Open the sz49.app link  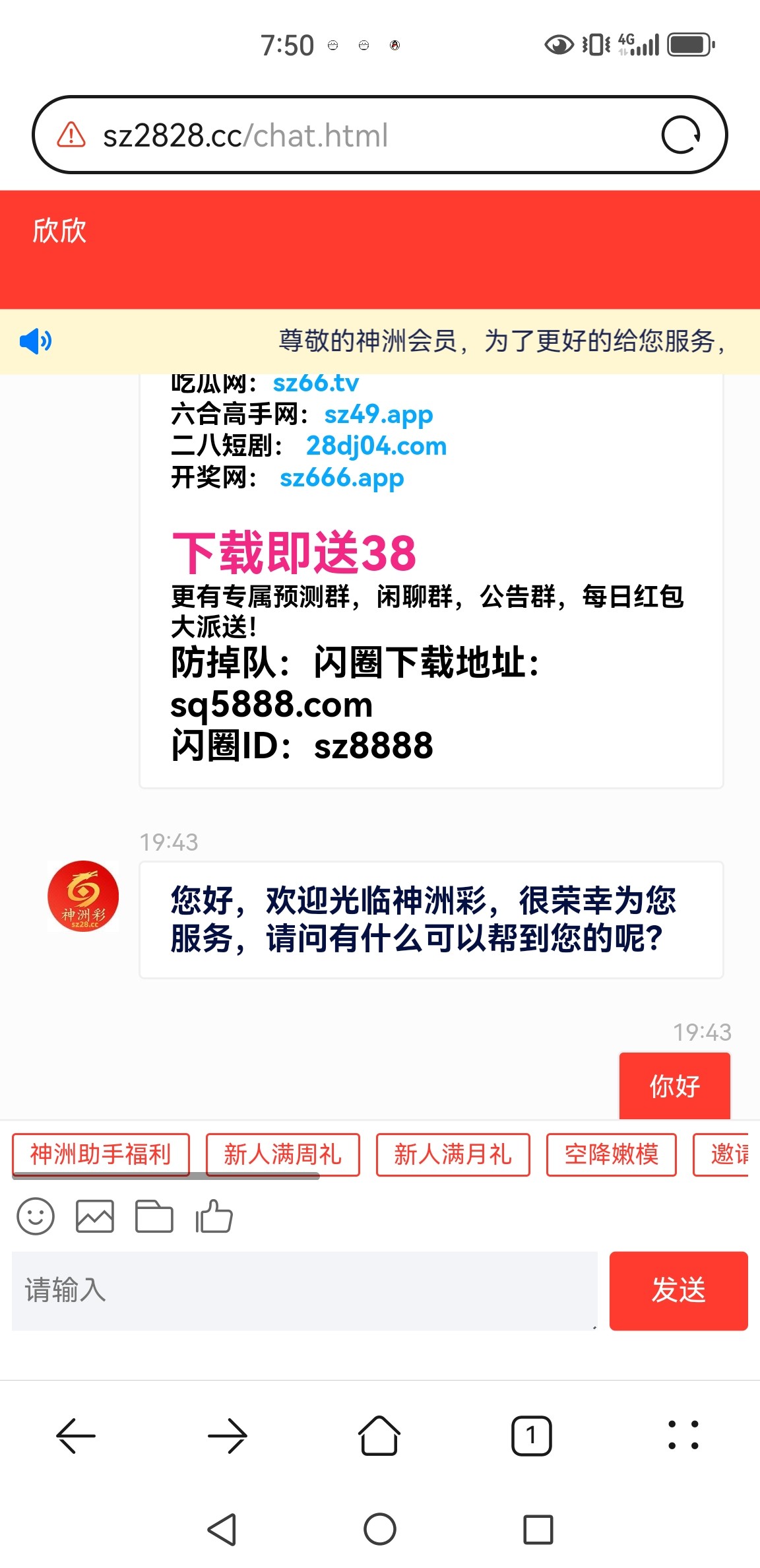[379, 414]
